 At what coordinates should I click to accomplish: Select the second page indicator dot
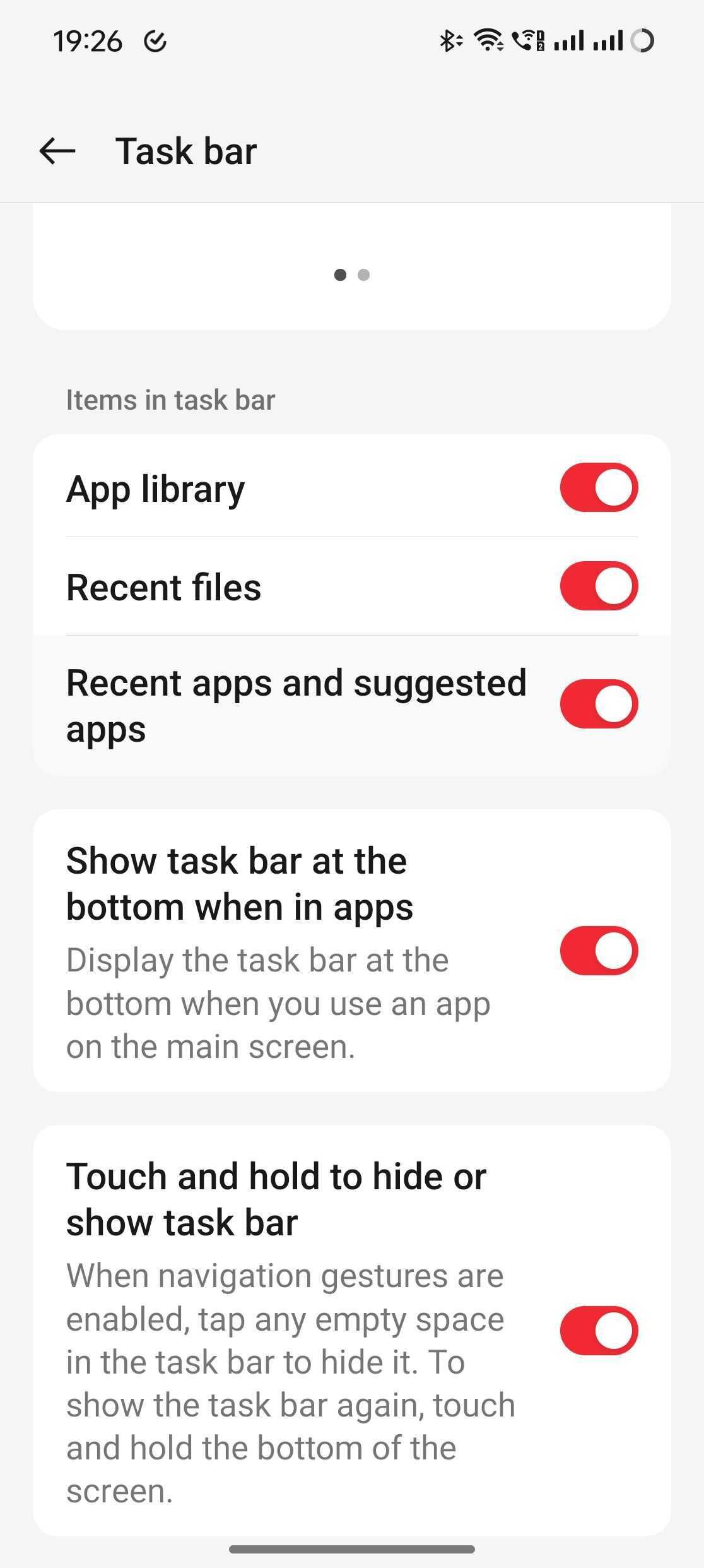tap(363, 275)
